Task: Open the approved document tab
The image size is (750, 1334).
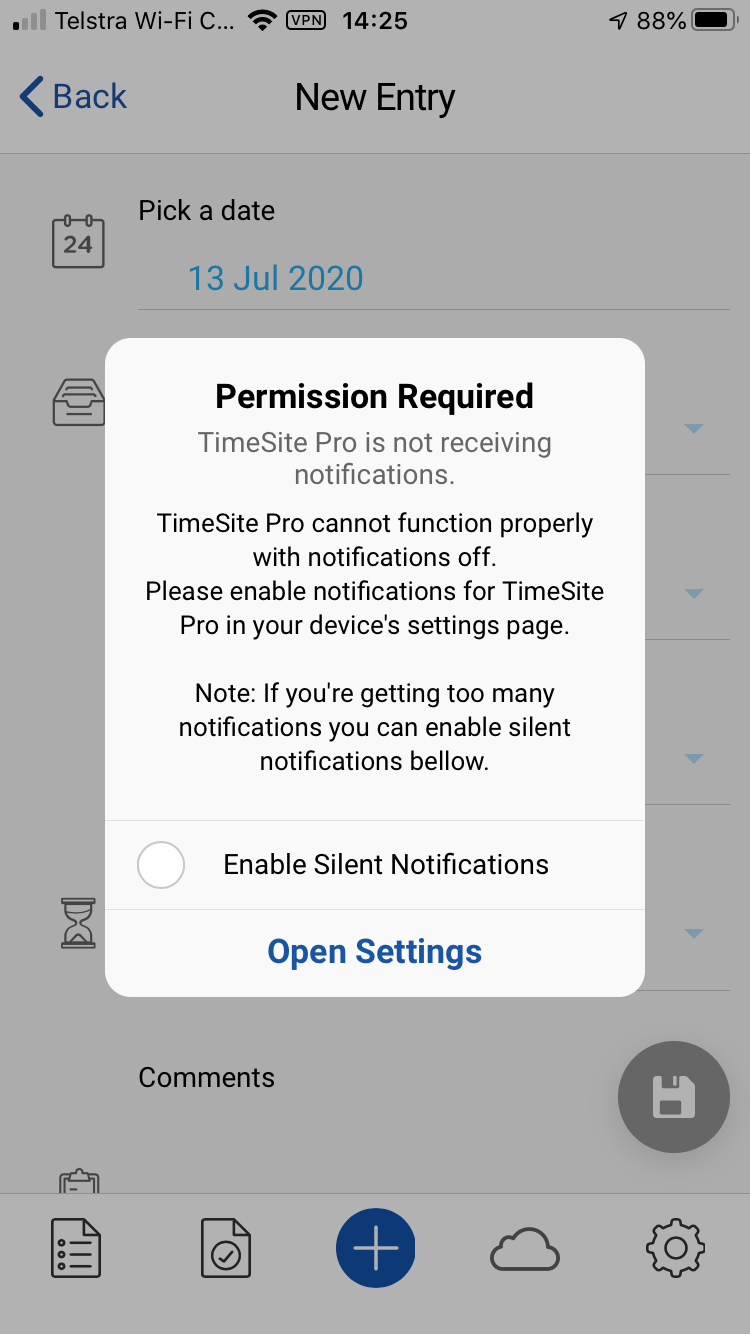Action: (226, 1248)
